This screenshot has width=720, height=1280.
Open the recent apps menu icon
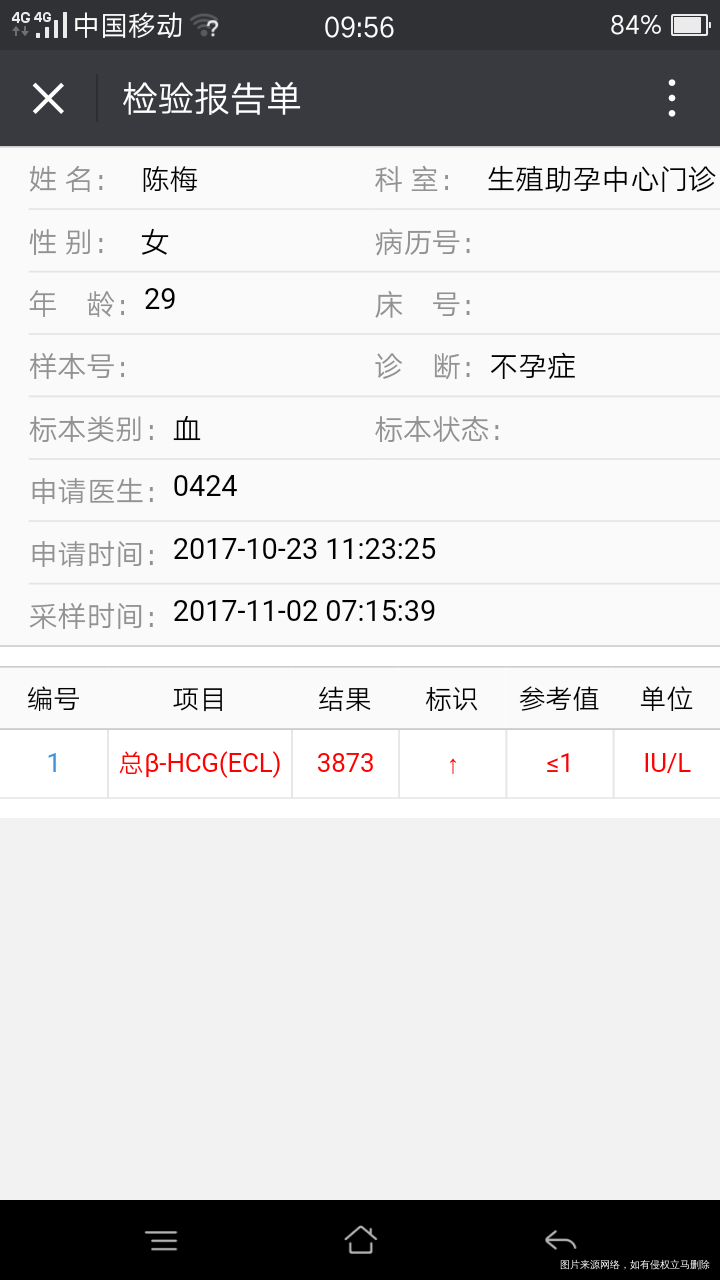[x=162, y=1240]
